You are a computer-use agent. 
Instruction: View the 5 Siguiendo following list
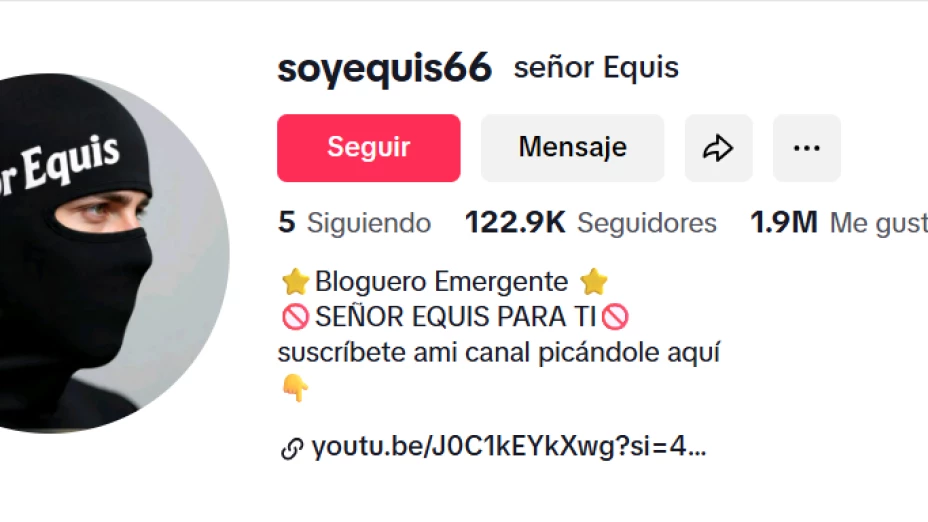point(355,222)
